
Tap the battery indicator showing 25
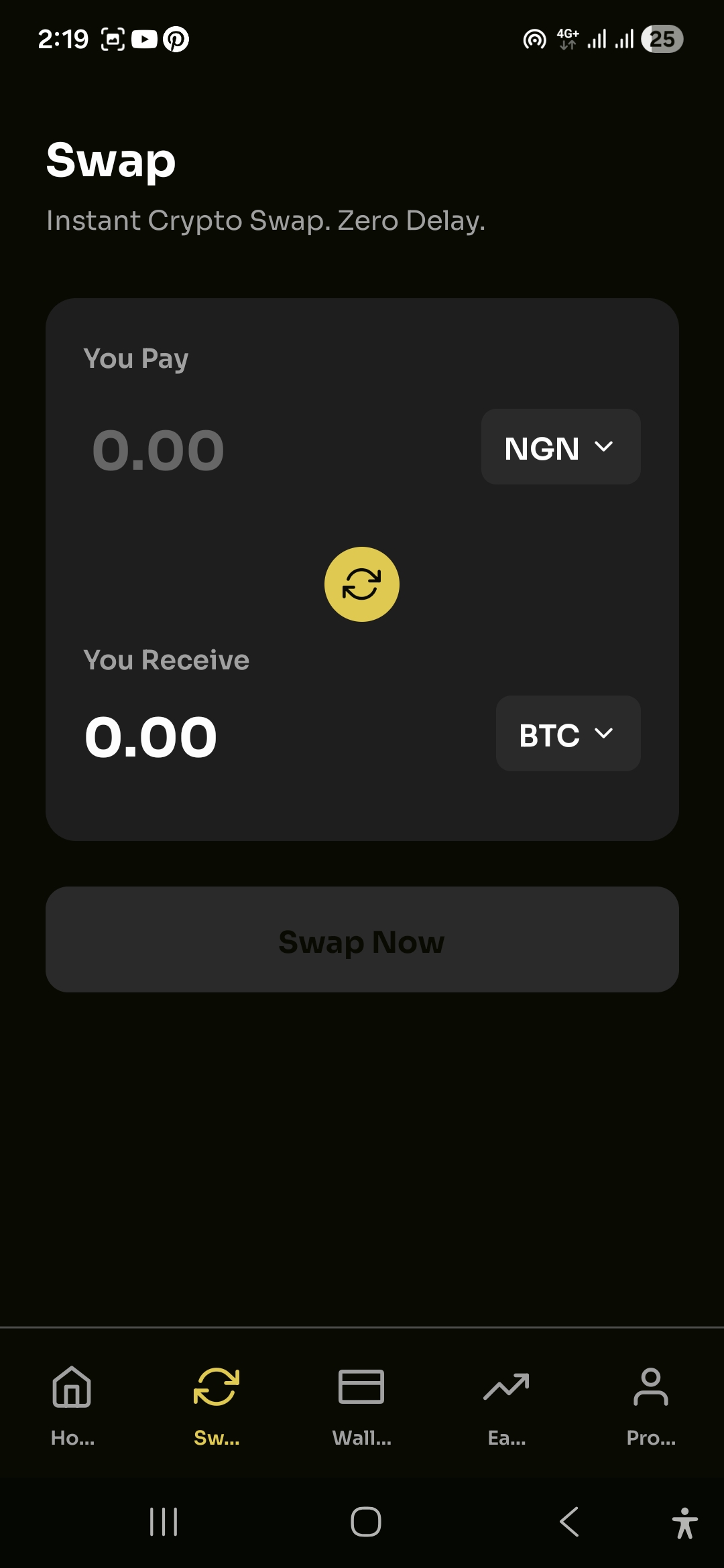pos(663,38)
